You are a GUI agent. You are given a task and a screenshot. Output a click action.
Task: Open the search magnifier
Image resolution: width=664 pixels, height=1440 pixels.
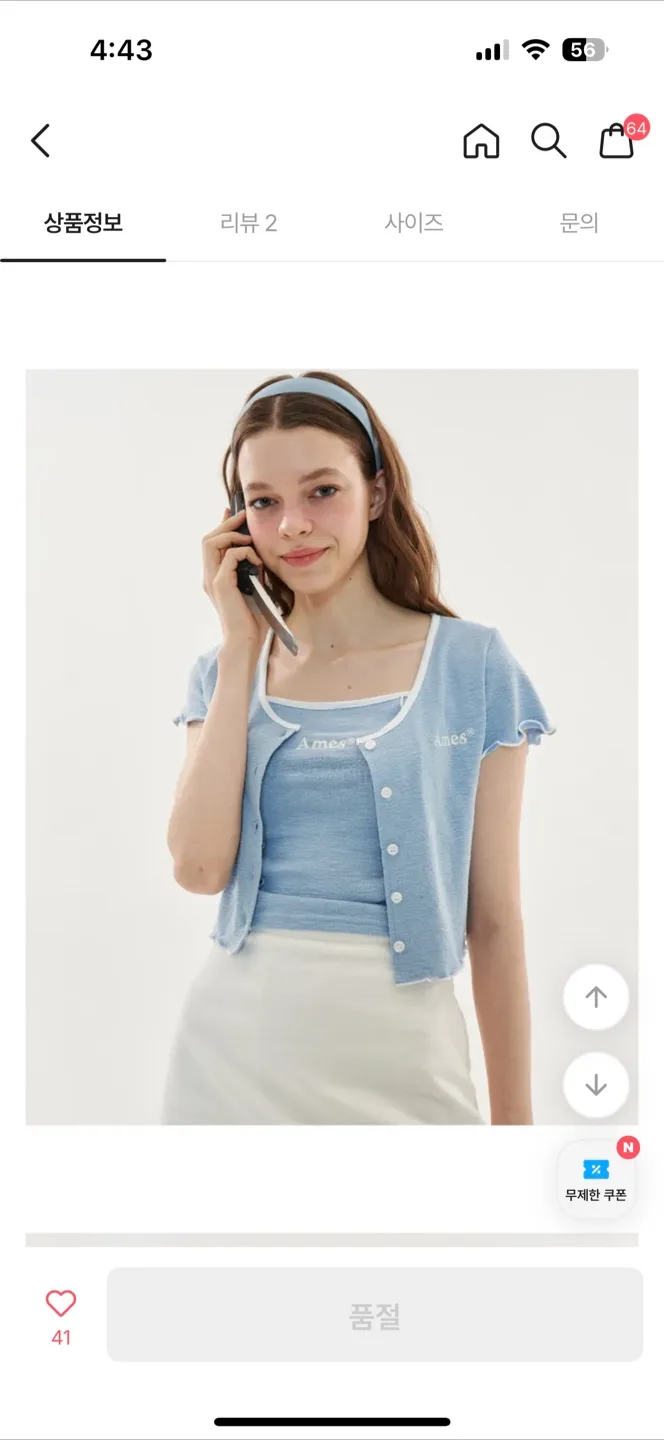click(x=548, y=141)
